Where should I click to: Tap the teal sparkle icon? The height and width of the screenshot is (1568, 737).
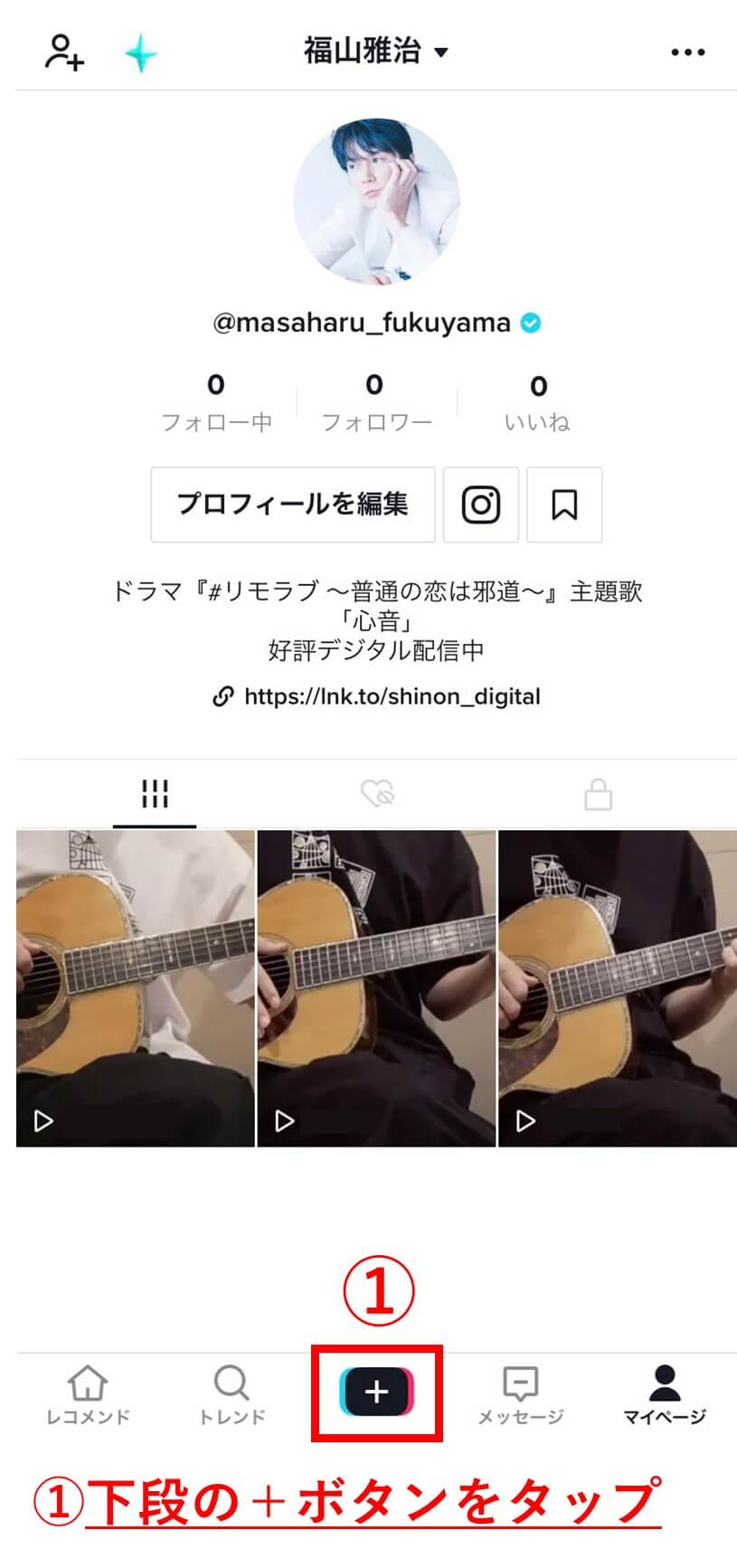(x=141, y=54)
